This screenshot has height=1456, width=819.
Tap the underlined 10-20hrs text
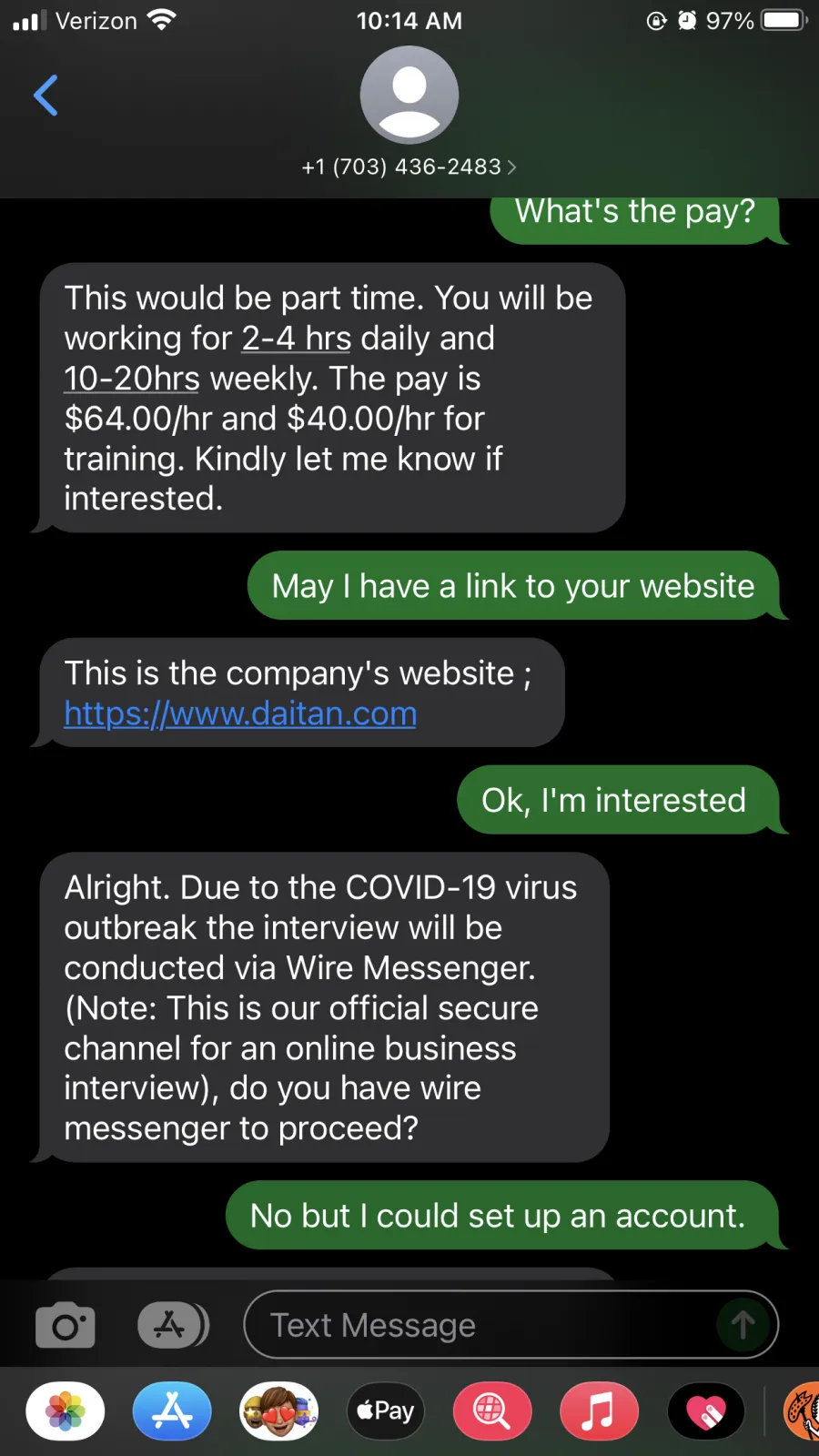(x=132, y=379)
